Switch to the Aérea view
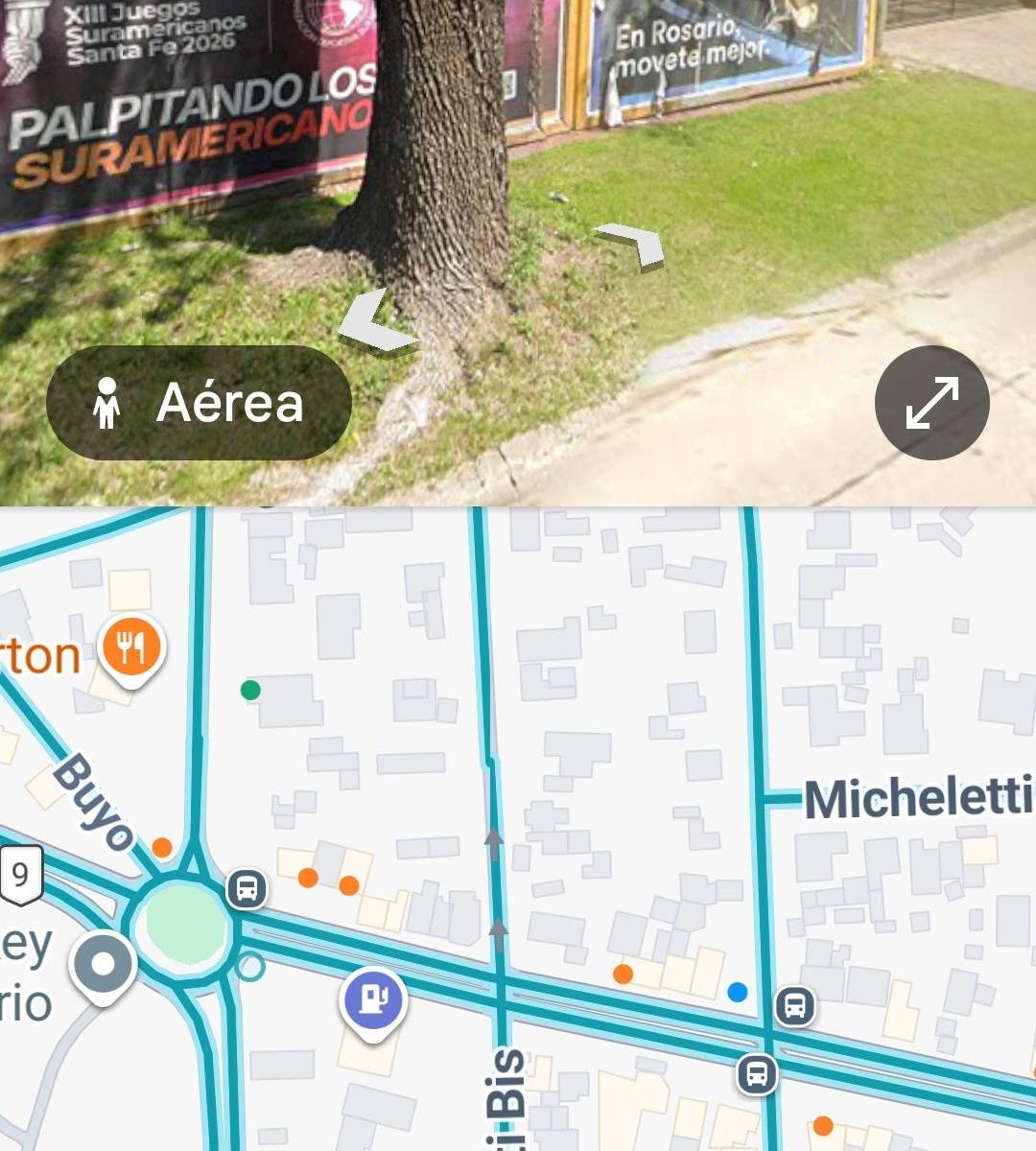The width and height of the screenshot is (1036, 1151). (199, 403)
